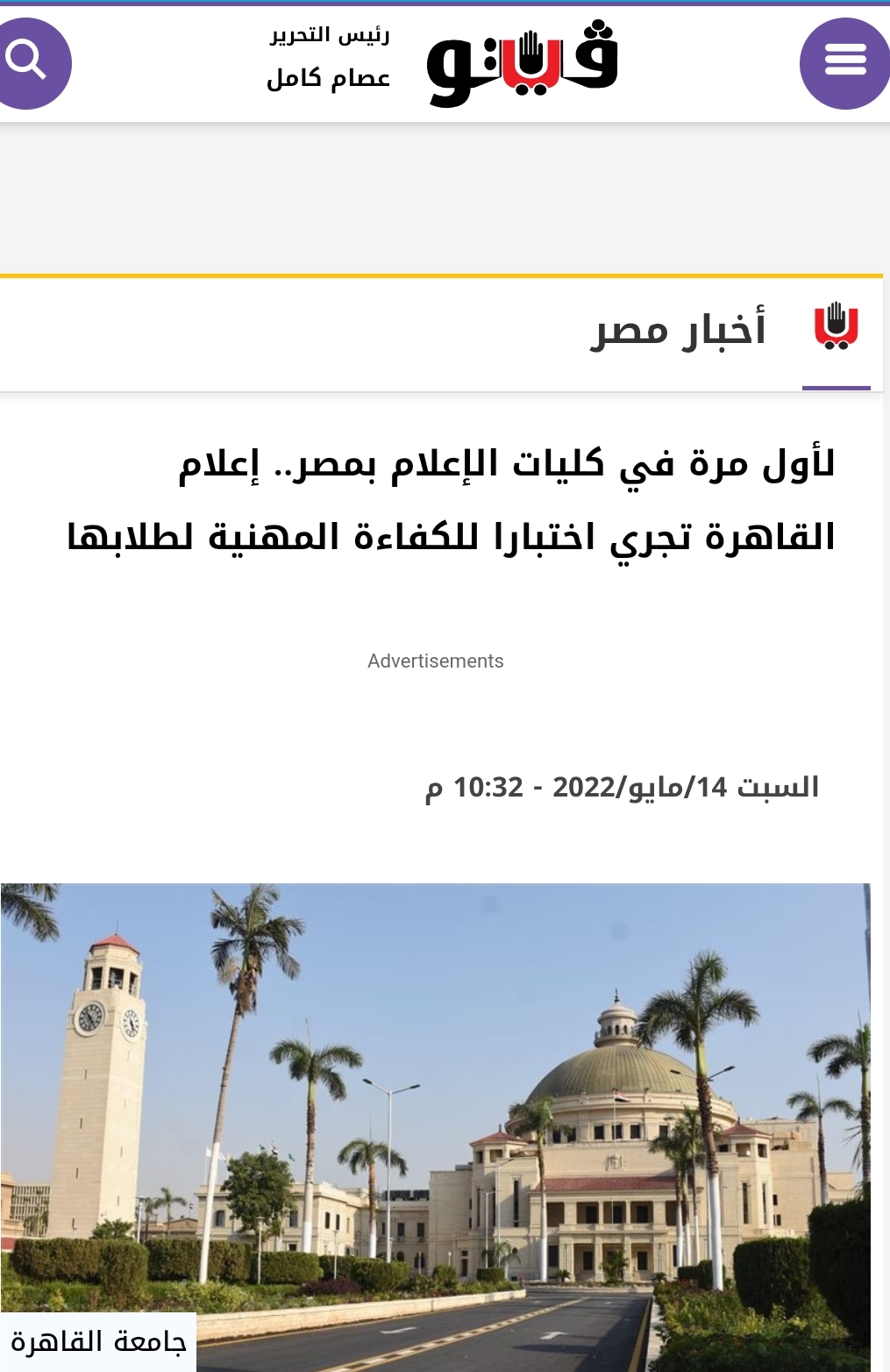Open the hamburger menu

pos(844,63)
